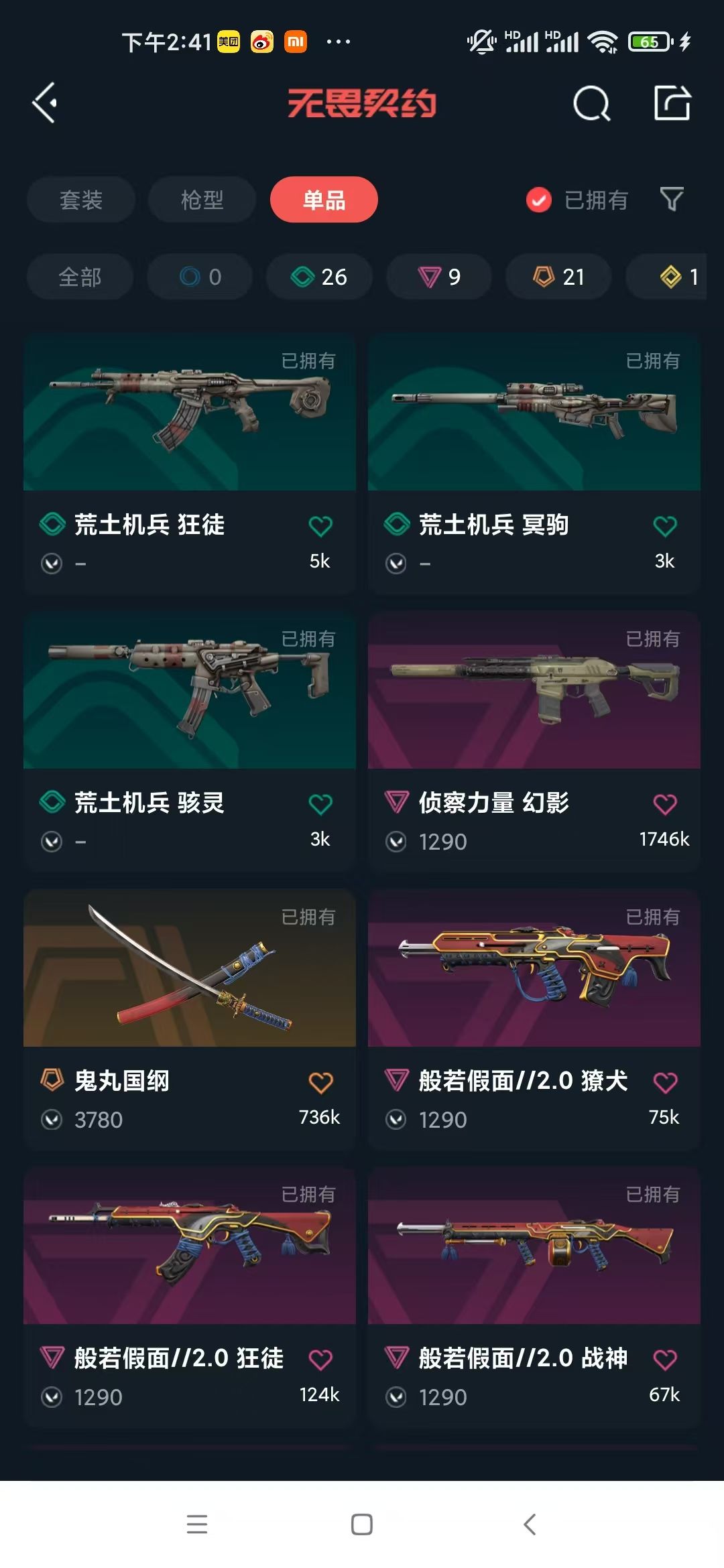Open the funnel filter options
The image size is (724, 1568).
click(x=671, y=199)
